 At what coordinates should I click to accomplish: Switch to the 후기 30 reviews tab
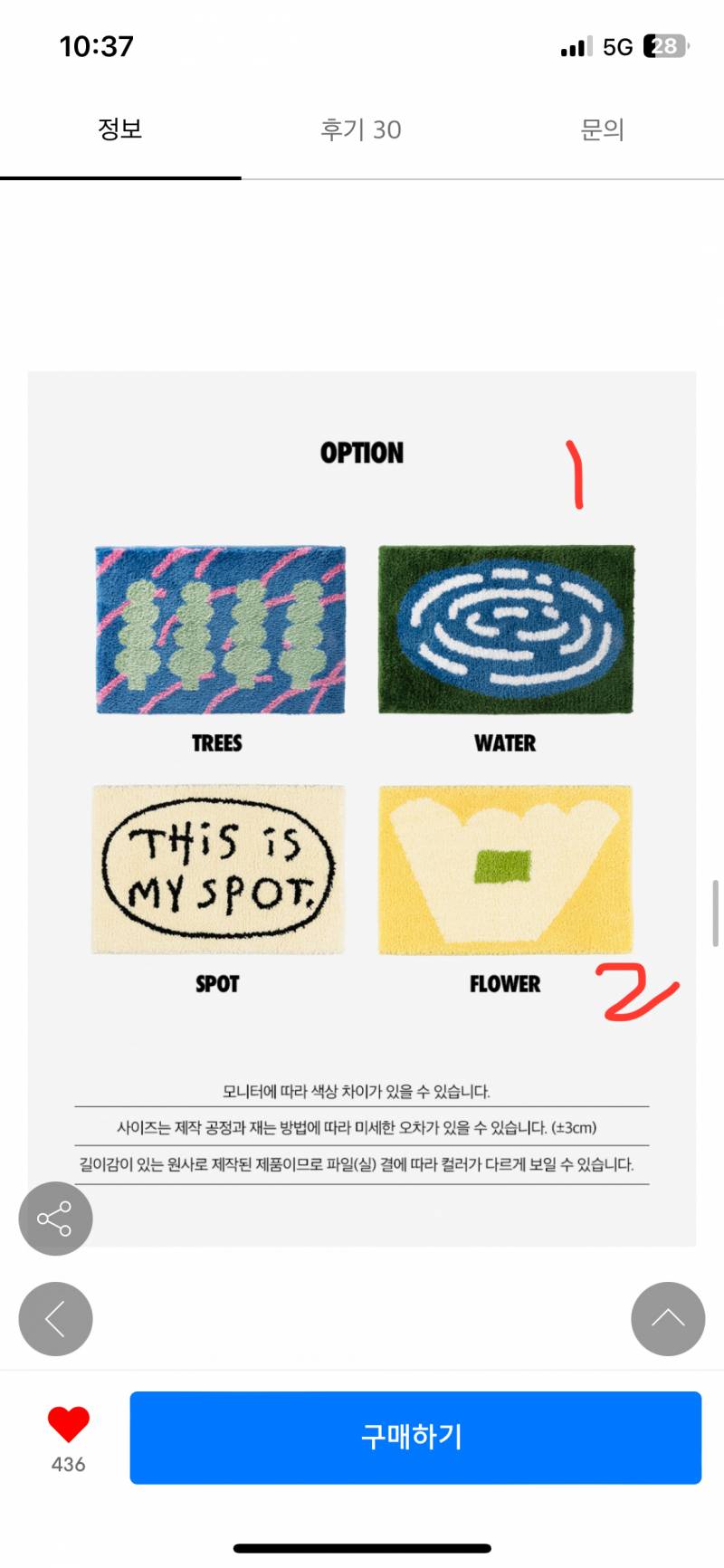361,129
